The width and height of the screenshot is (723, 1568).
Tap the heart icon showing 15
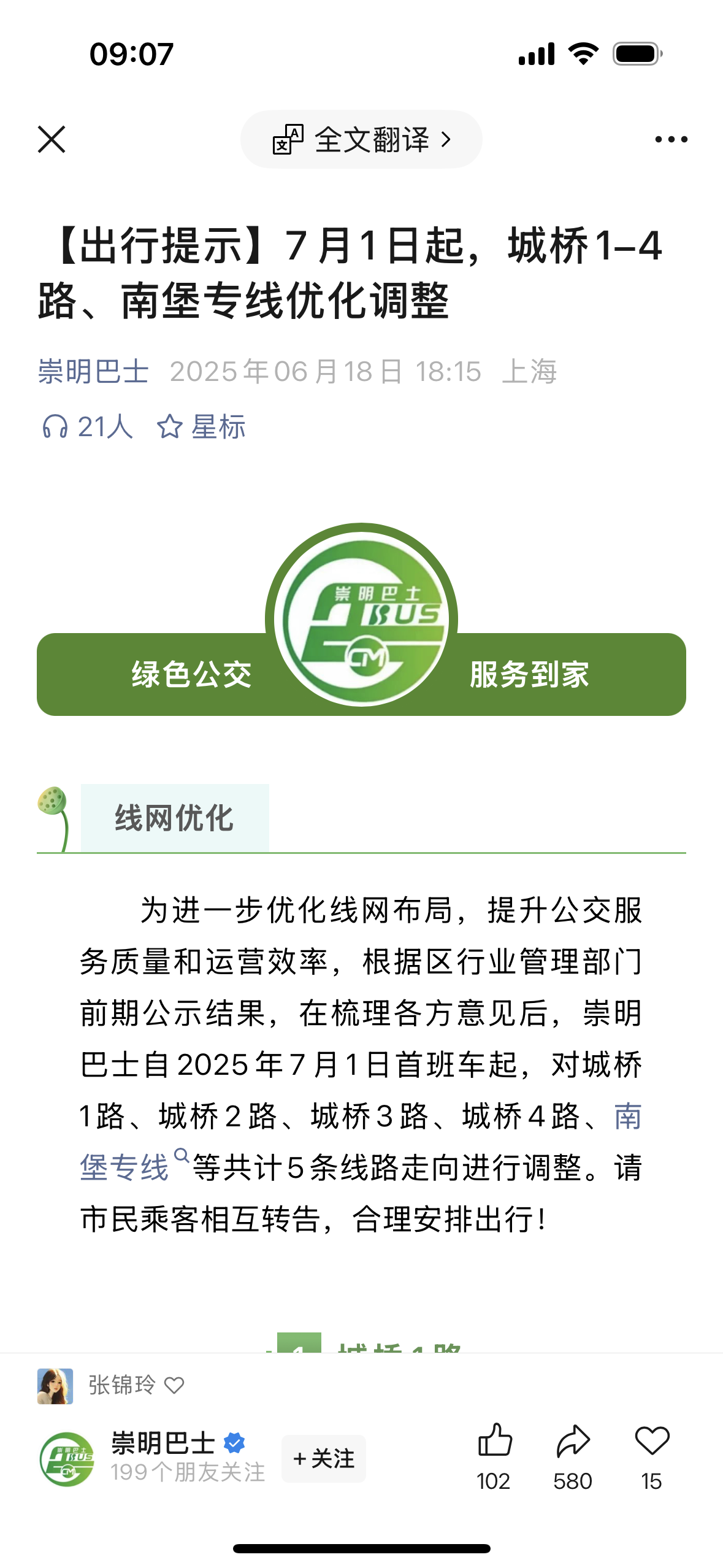pyautogui.click(x=651, y=1441)
